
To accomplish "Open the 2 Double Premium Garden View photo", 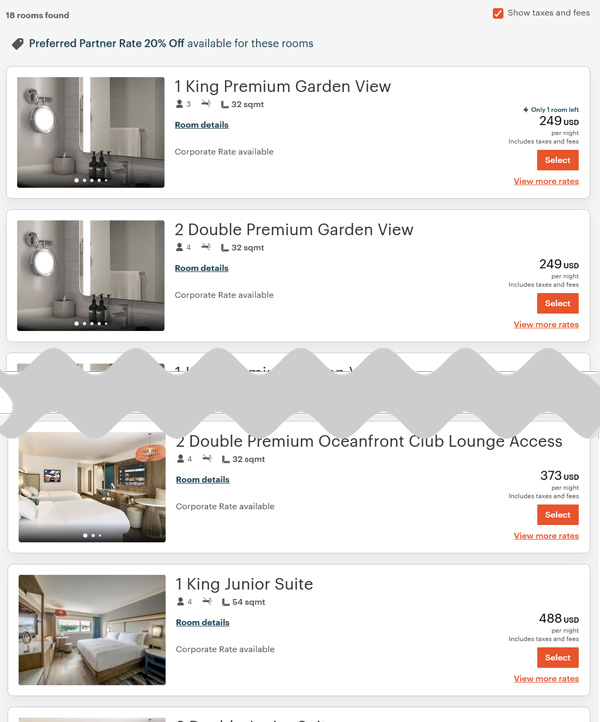I will [x=91, y=275].
